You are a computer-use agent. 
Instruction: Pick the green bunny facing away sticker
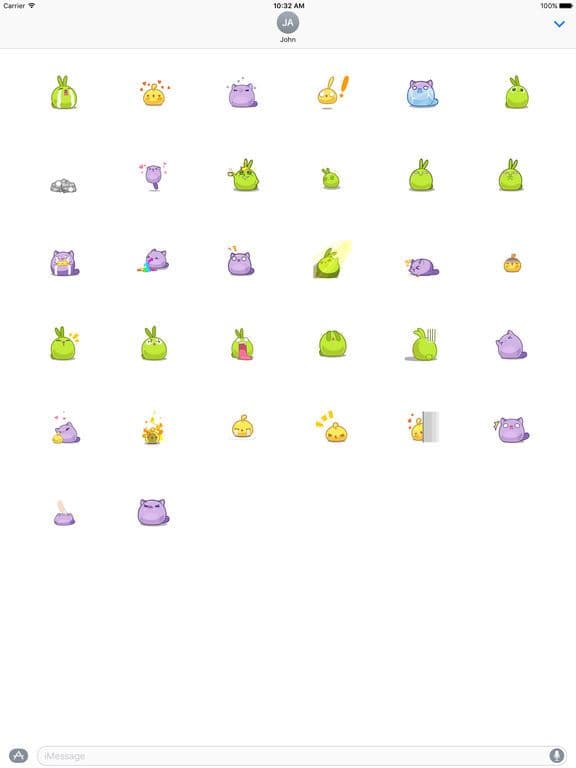421,344
